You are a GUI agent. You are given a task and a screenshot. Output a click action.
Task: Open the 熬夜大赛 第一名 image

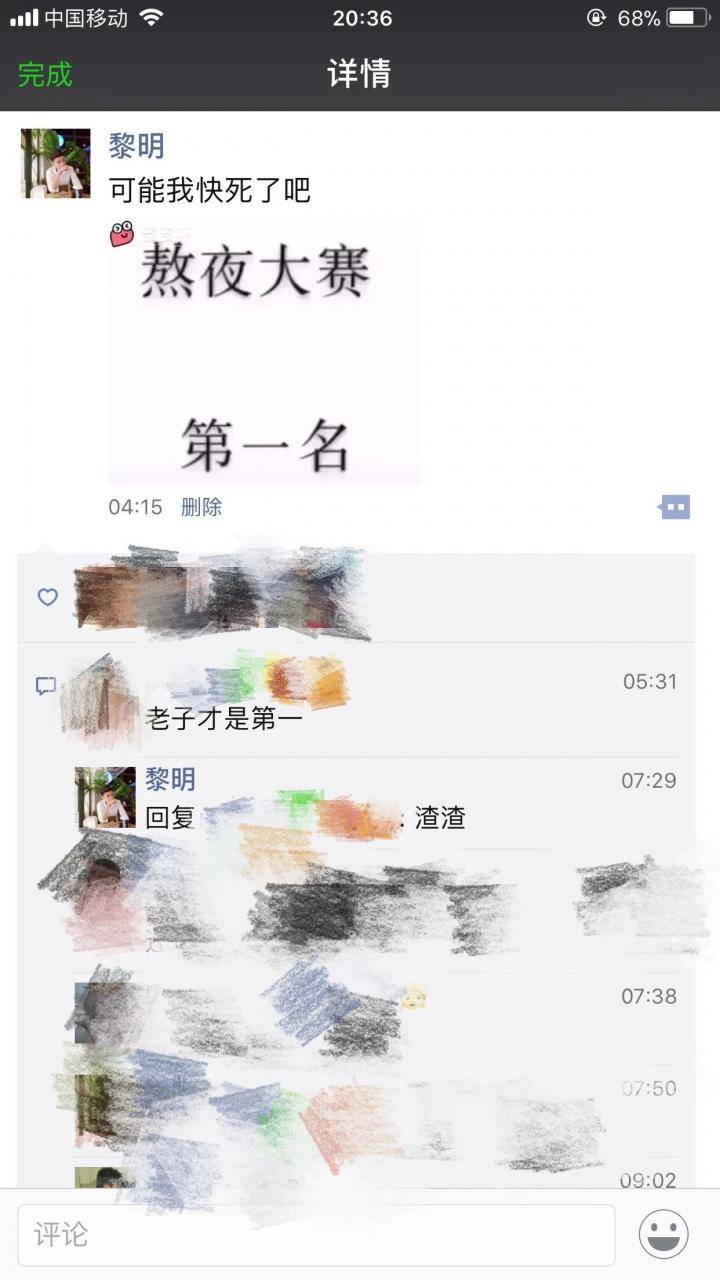click(263, 355)
